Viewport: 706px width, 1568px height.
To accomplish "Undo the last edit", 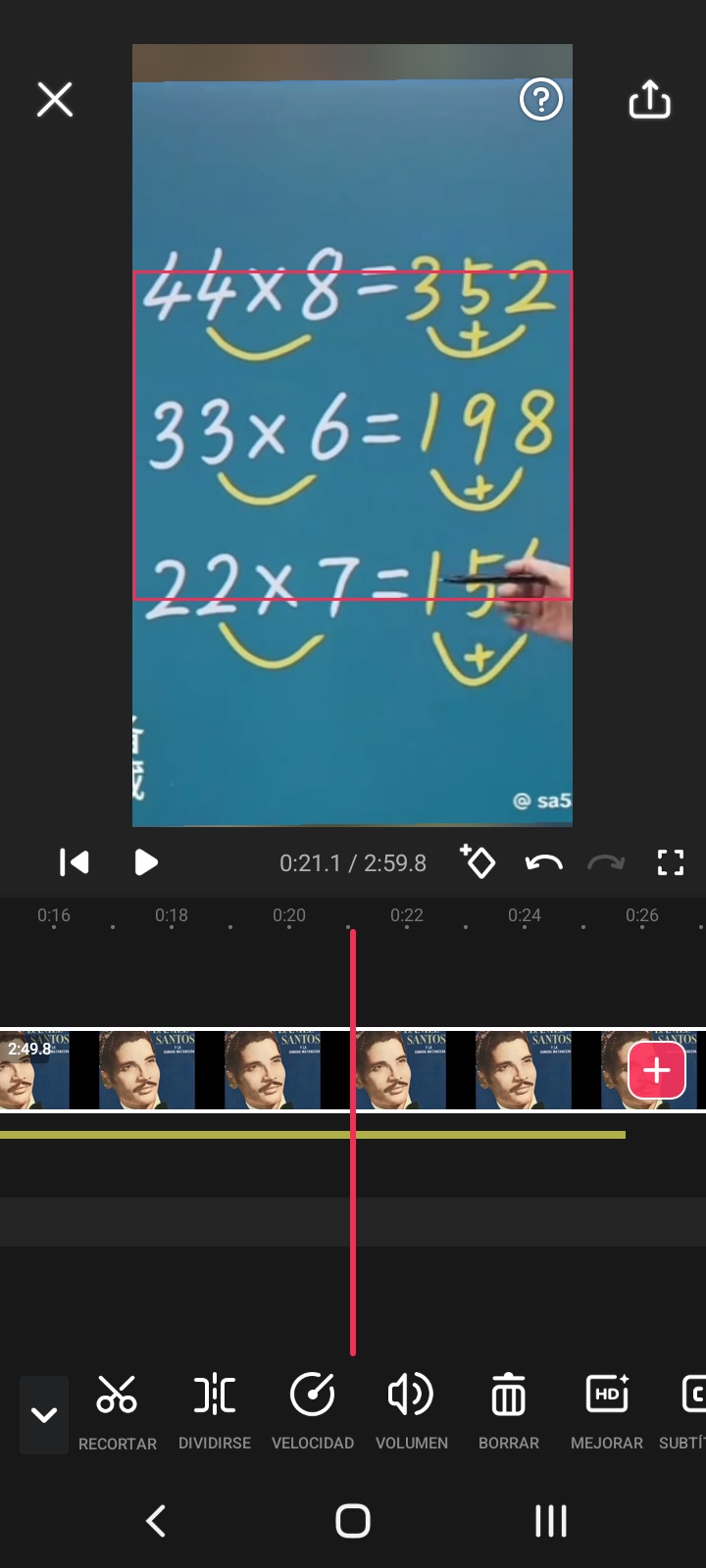I will (x=543, y=862).
